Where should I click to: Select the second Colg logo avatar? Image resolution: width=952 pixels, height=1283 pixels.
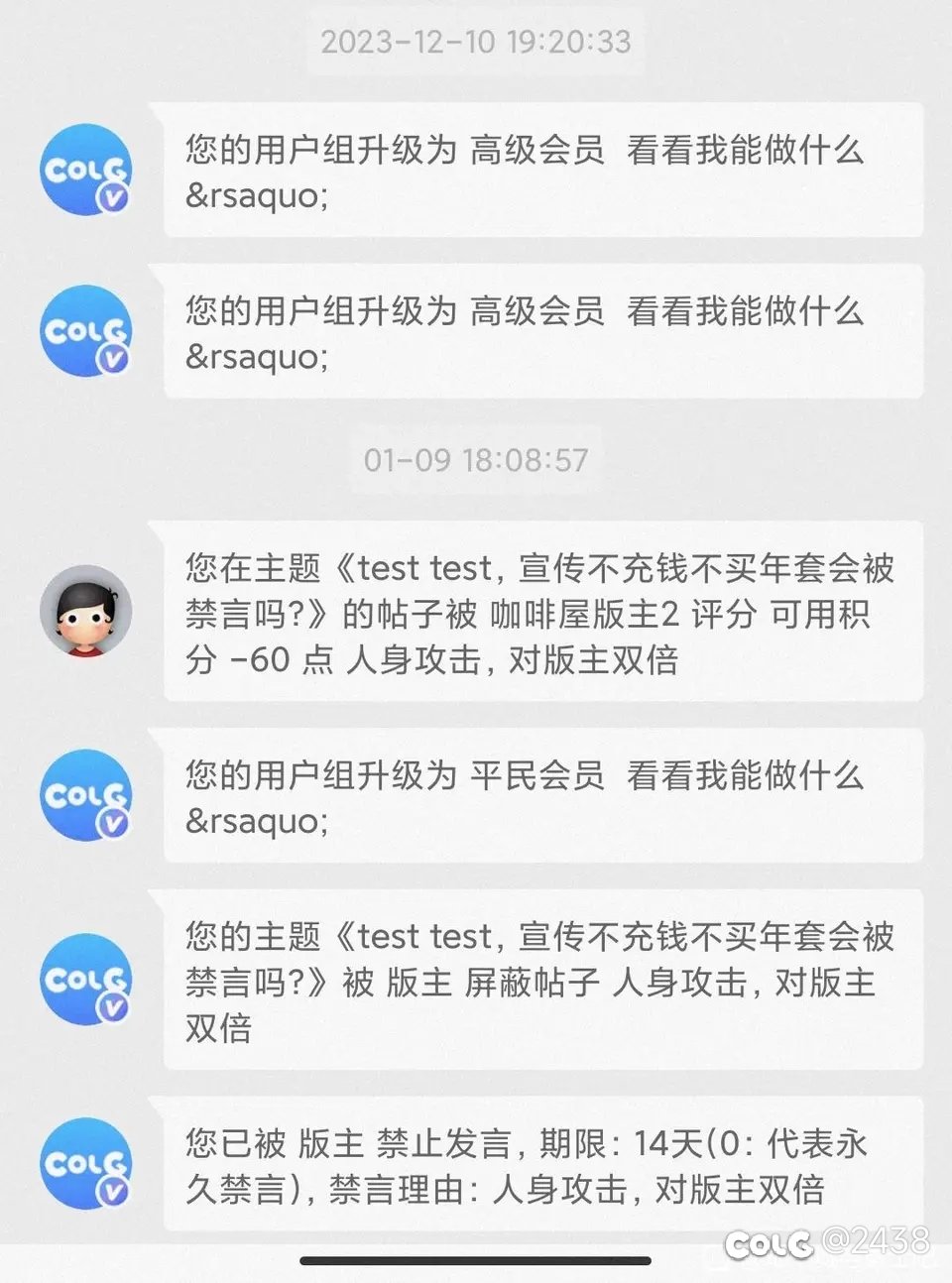click(x=85, y=331)
